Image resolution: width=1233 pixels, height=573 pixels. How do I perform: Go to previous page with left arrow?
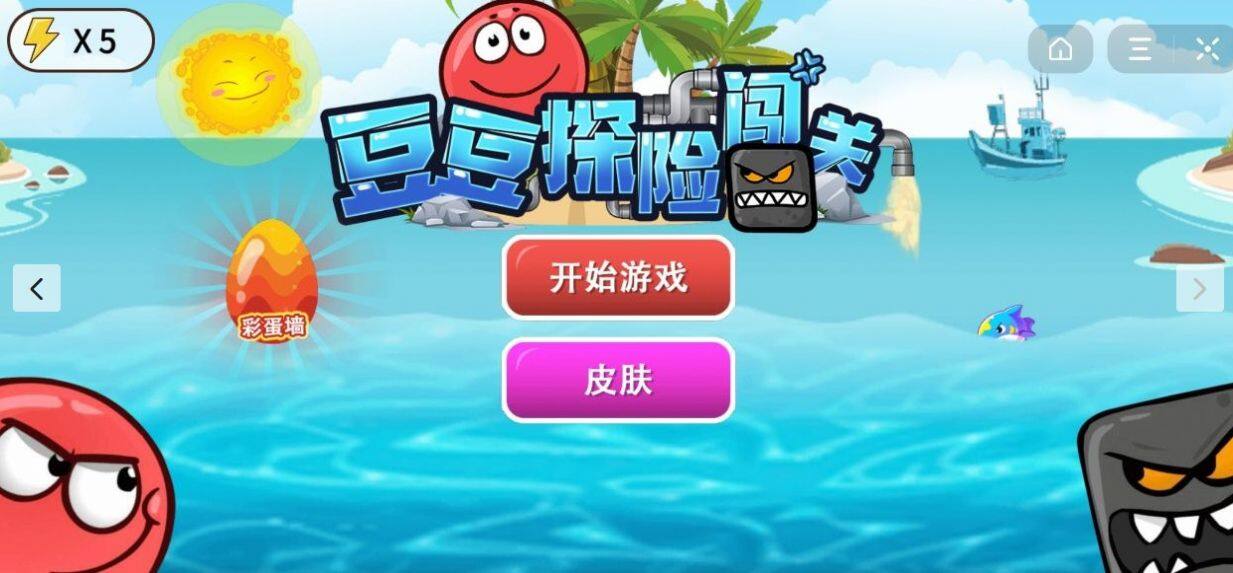[x=37, y=289]
